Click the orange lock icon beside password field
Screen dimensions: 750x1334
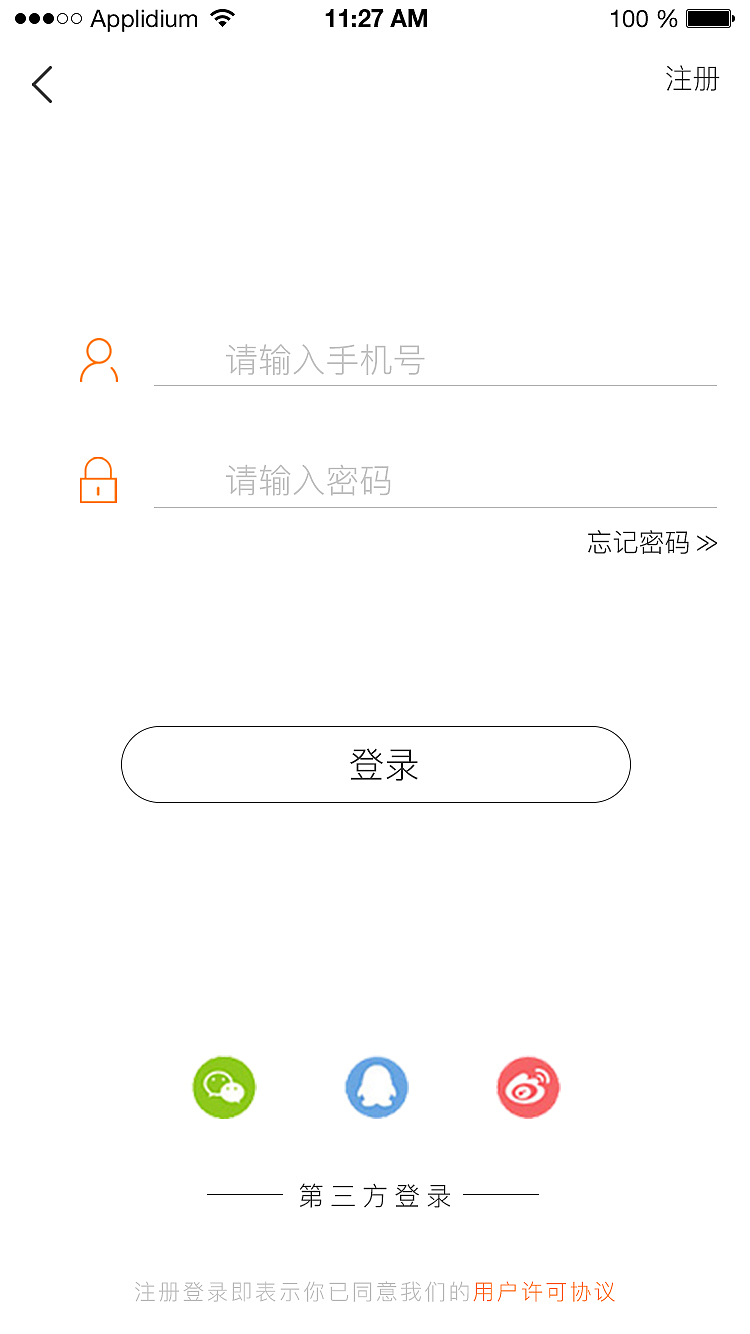(98, 481)
